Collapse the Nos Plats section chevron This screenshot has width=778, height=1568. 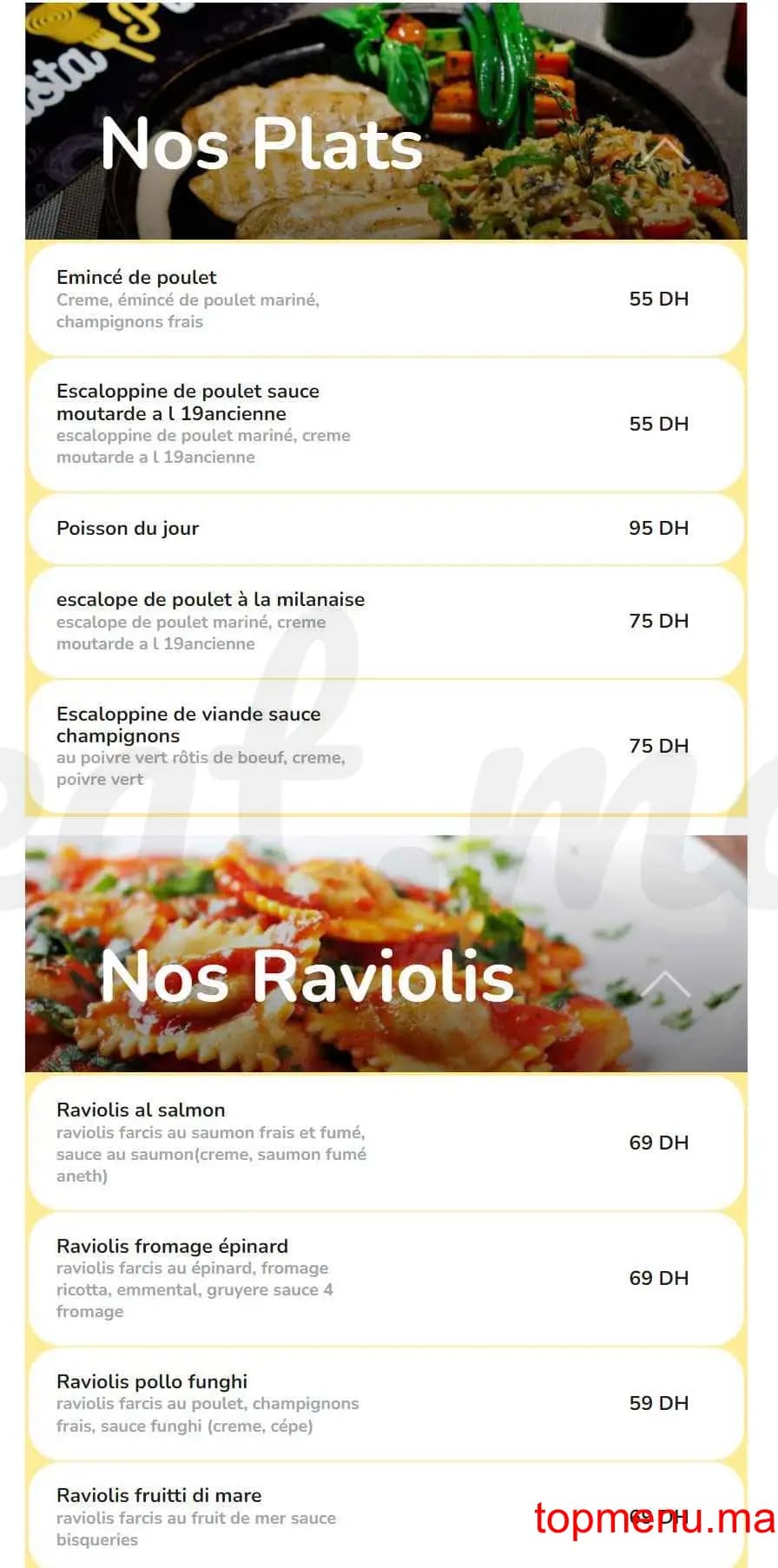[668, 148]
